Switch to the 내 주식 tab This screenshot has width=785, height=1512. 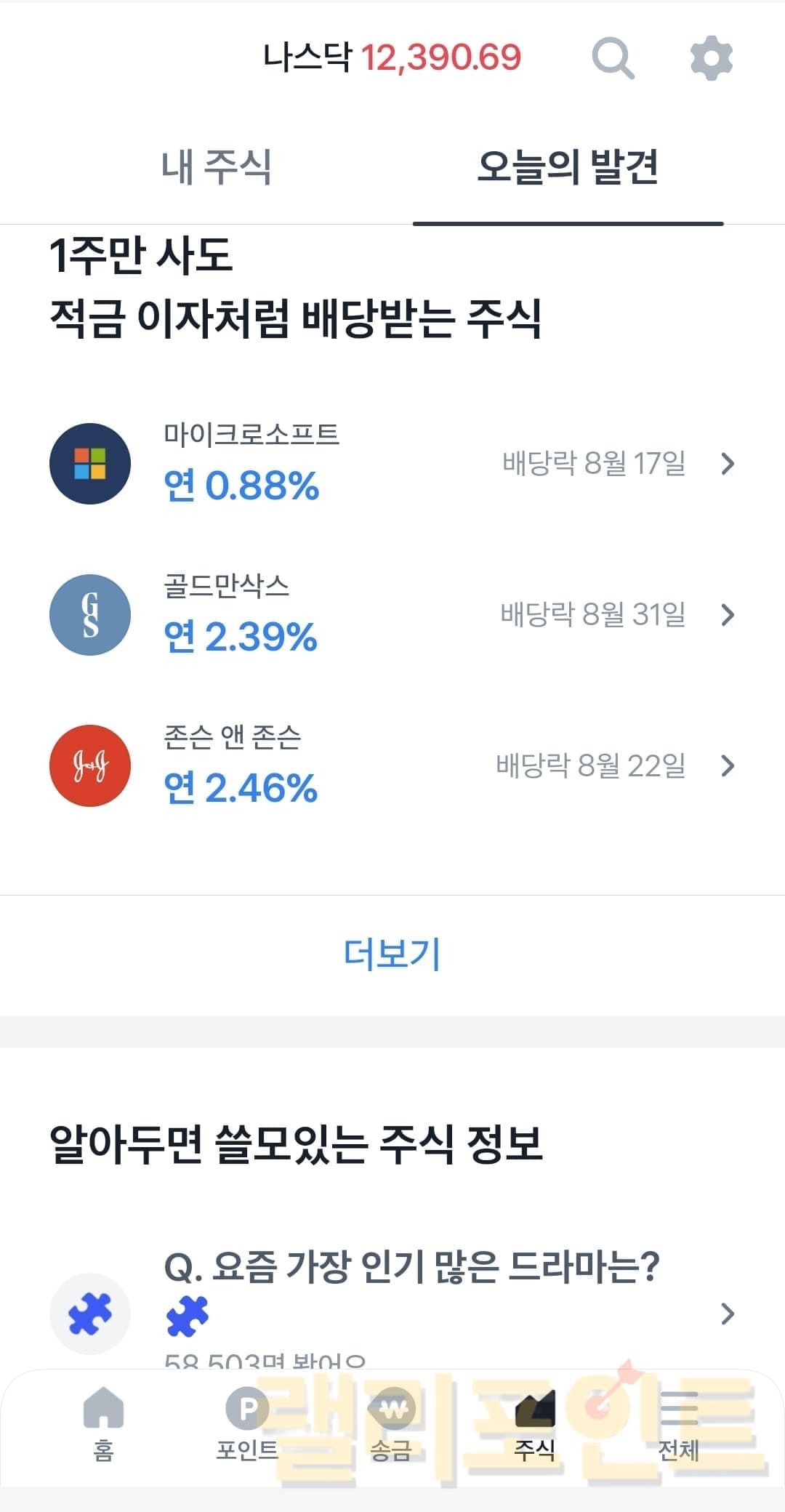pyautogui.click(x=216, y=167)
